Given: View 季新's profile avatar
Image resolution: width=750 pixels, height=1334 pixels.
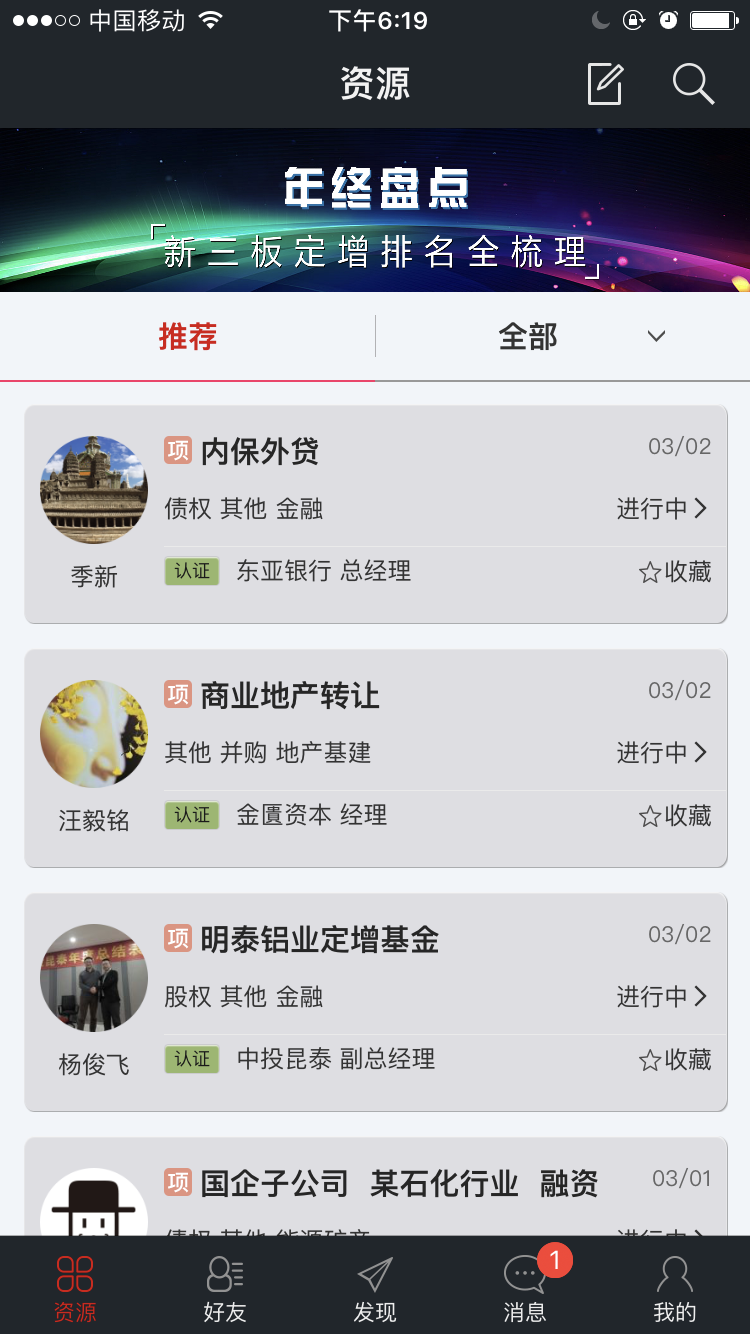Looking at the screenshot, I should (x=94, y=490).
